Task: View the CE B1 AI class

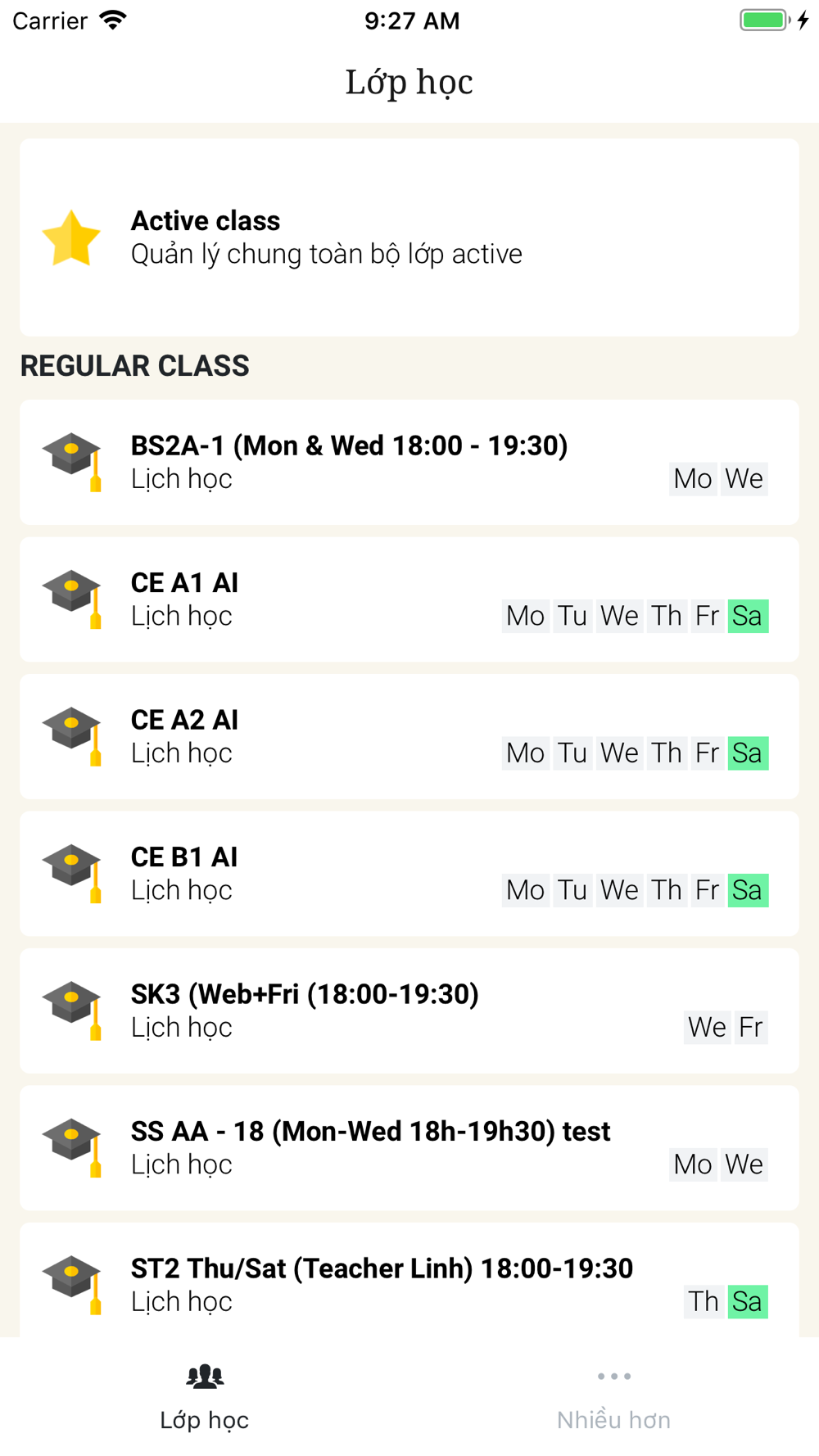Action: pos(409,874)
